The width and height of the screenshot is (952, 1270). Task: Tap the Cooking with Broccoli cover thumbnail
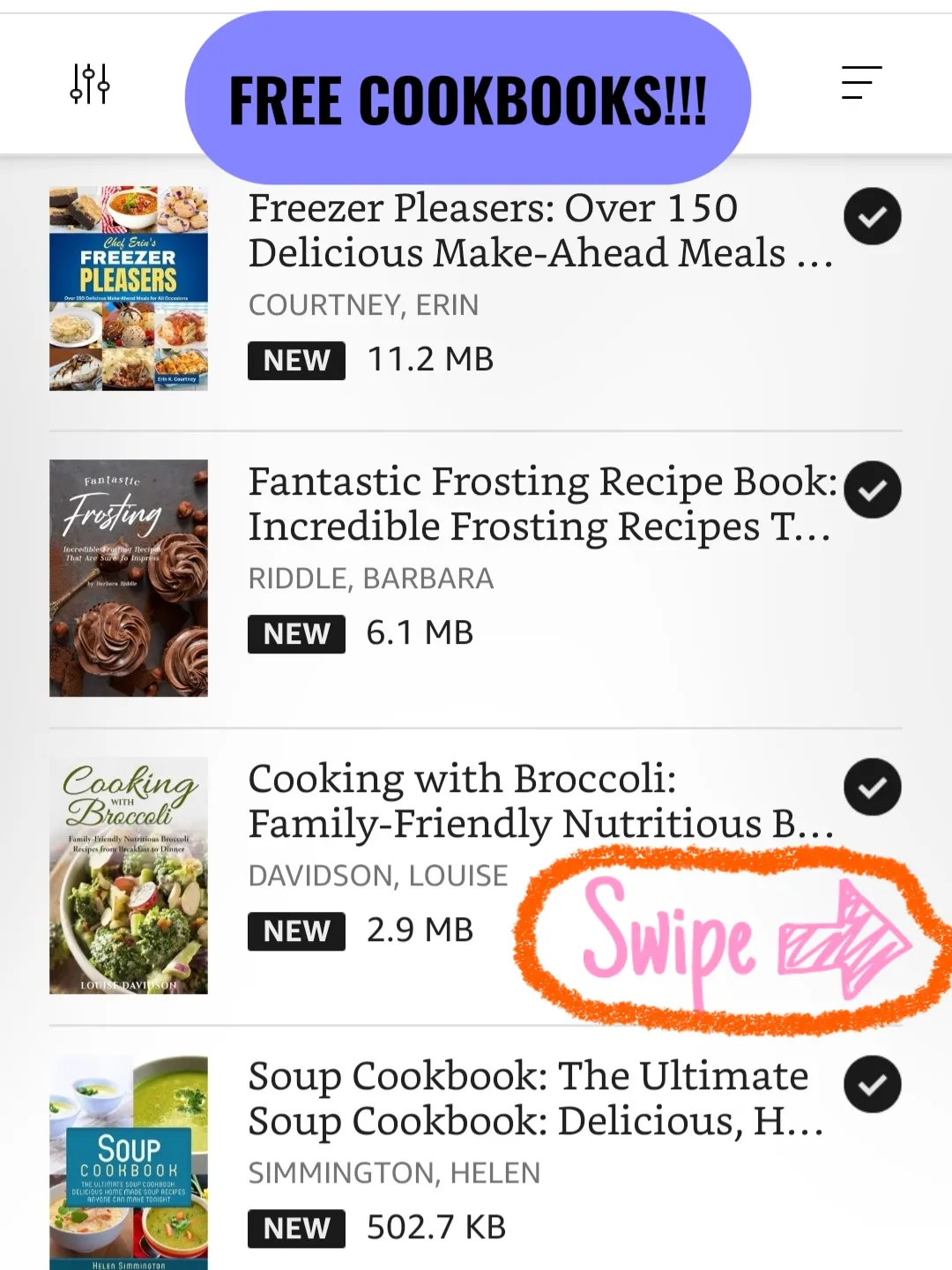[x=128, y=873]
